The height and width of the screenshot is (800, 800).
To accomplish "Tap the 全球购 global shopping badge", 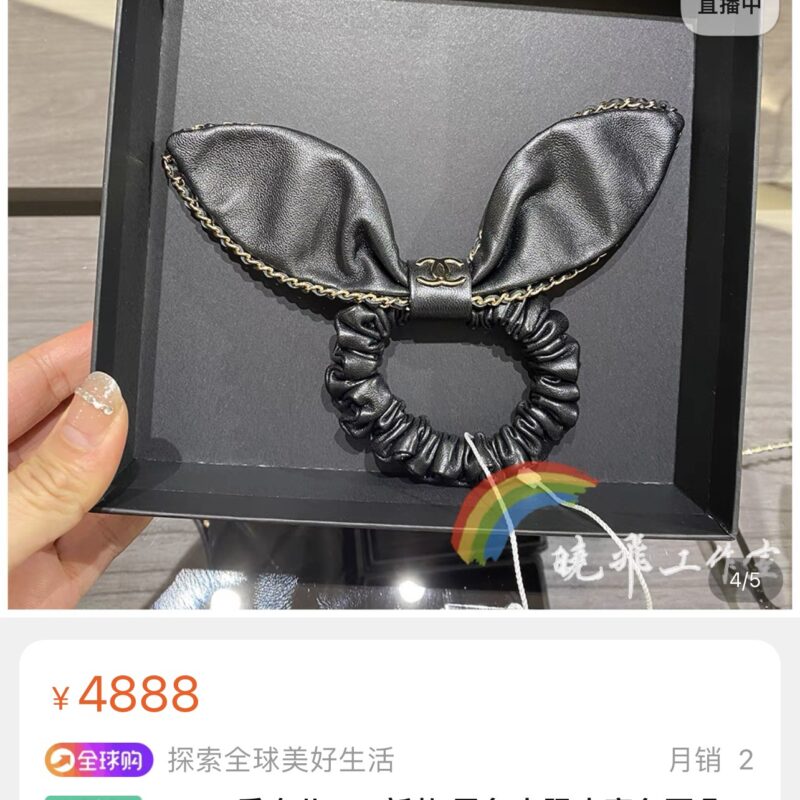I will click(99, 760).
